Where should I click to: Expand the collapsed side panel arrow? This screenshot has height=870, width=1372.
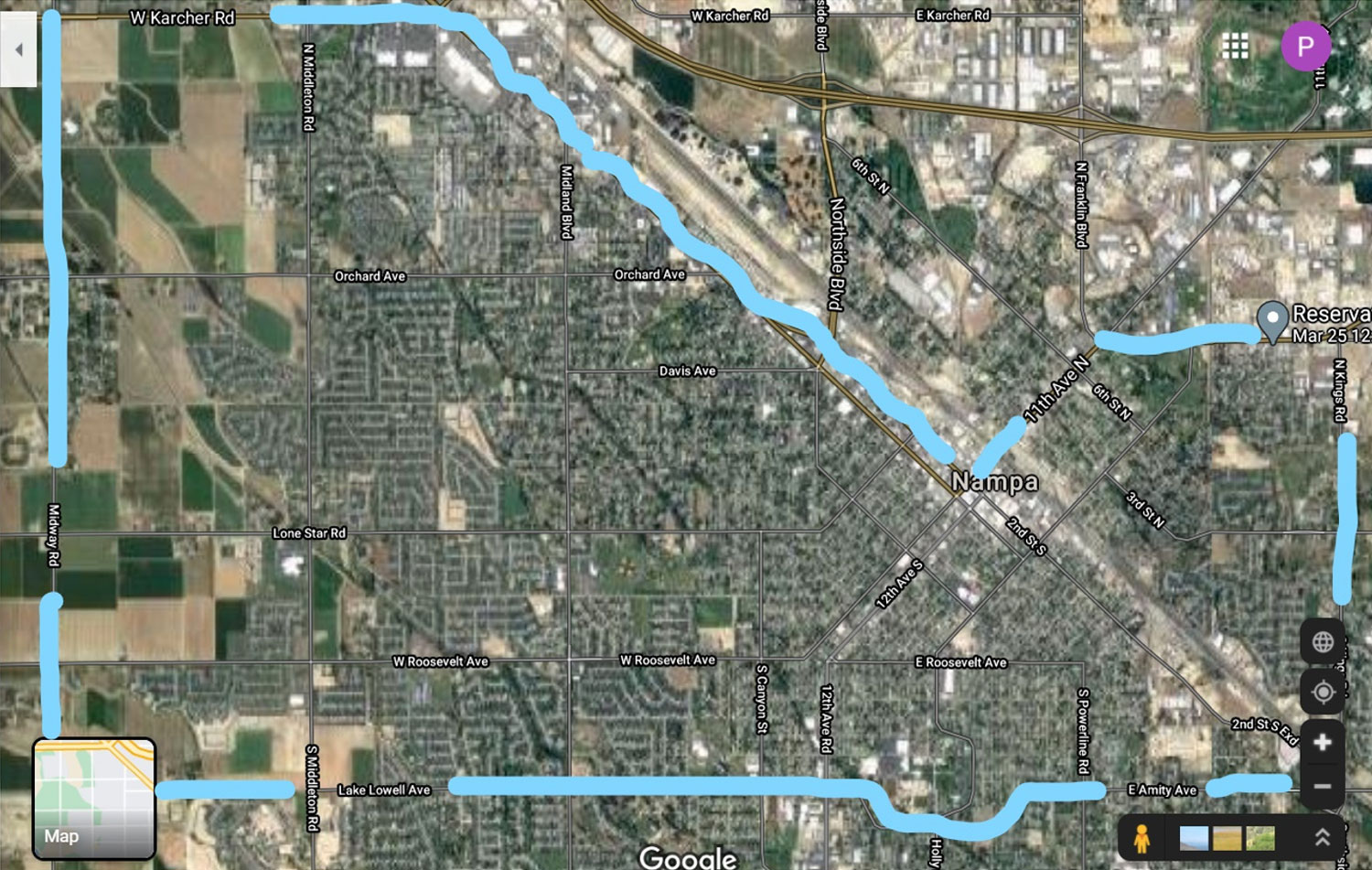[x=18, y=49]
